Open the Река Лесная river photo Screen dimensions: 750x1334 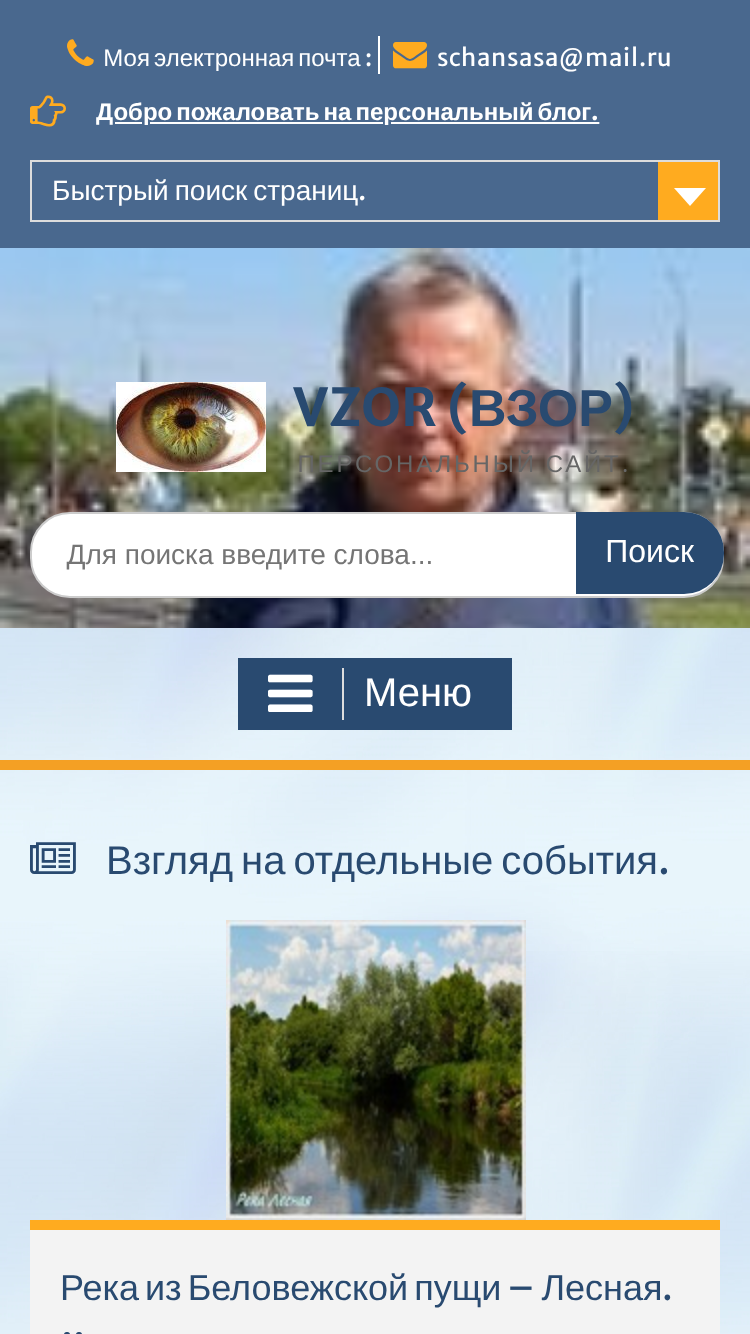pyautogui.click(x=376, y=1069)
